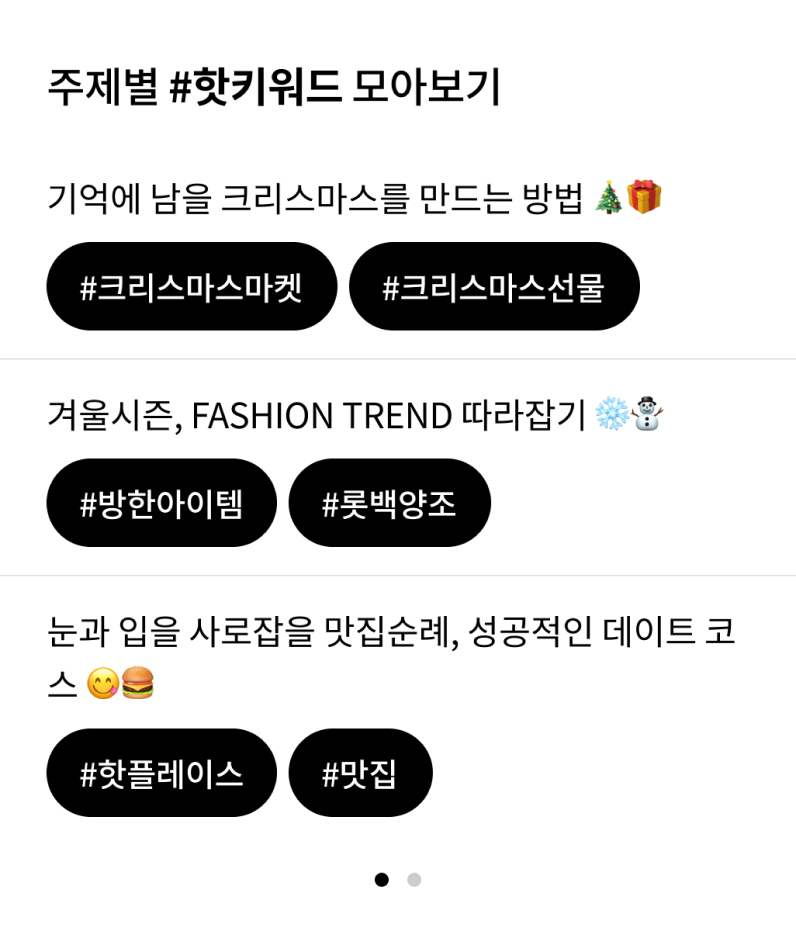Screen dimensions: 796x943
Task: Open the #크리스마스선물 keyword chip
Action: 494,287
